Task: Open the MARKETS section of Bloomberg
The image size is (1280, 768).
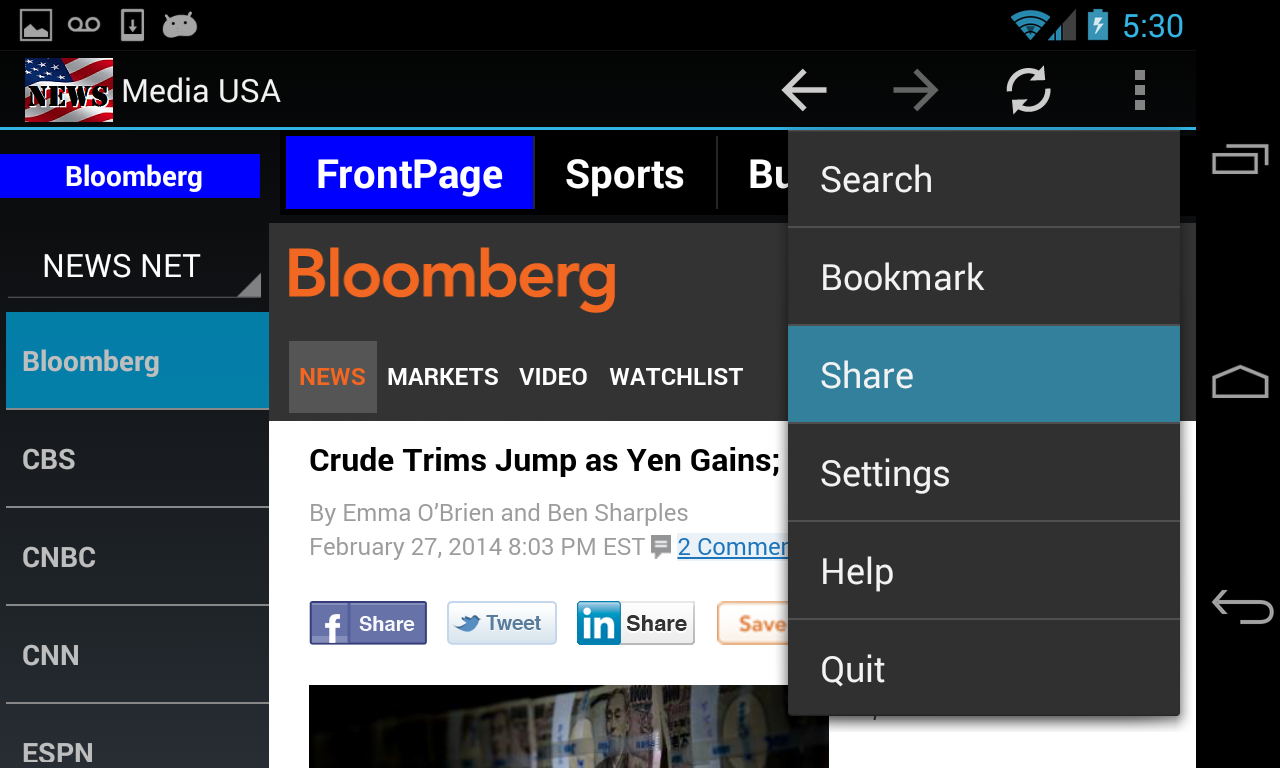Action: coord(442,377)
